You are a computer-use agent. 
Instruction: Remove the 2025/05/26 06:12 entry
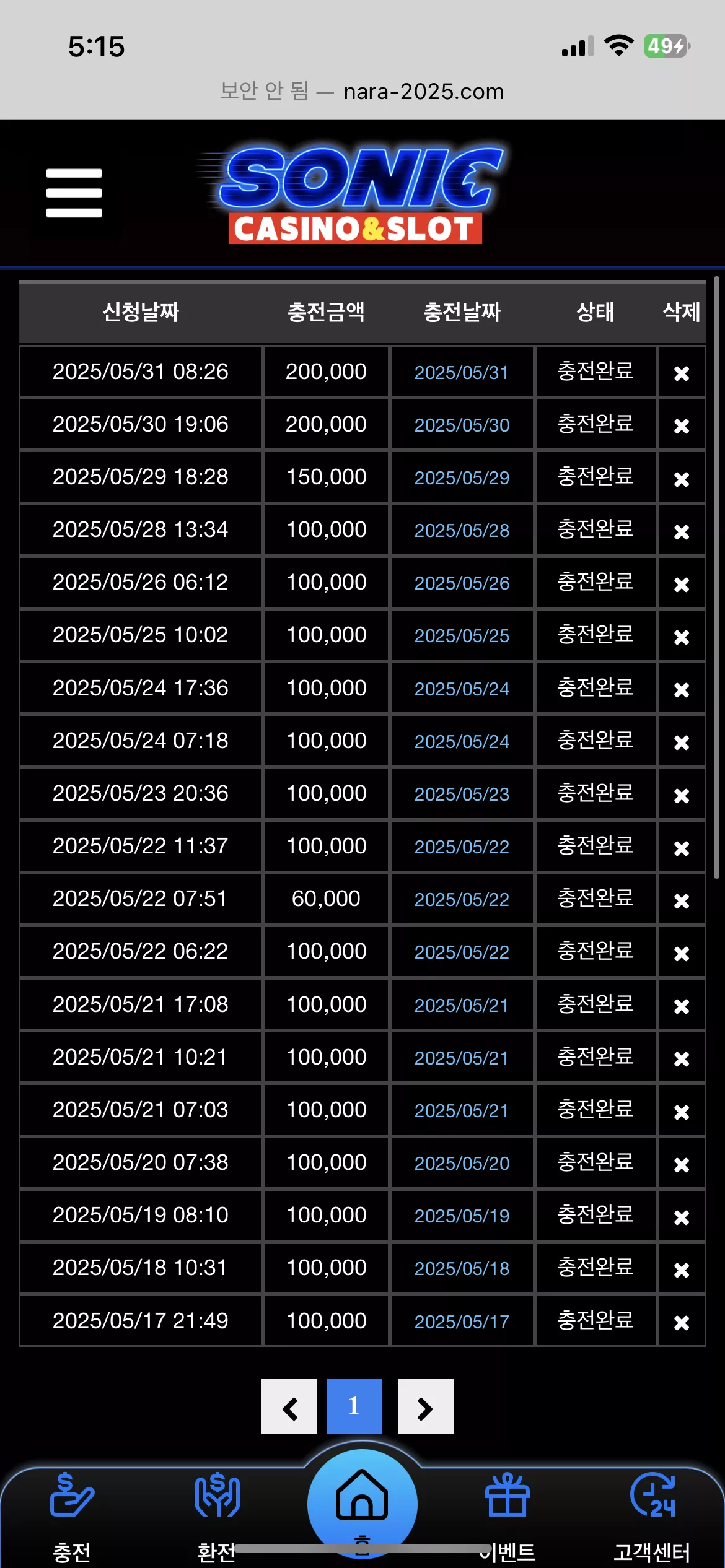coord(682,584)
